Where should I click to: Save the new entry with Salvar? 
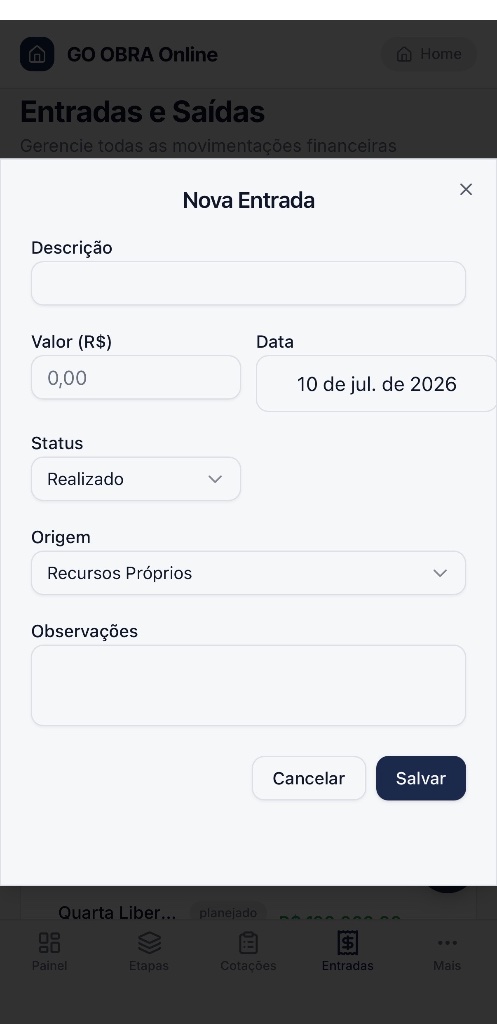click(x=421, y=778)
